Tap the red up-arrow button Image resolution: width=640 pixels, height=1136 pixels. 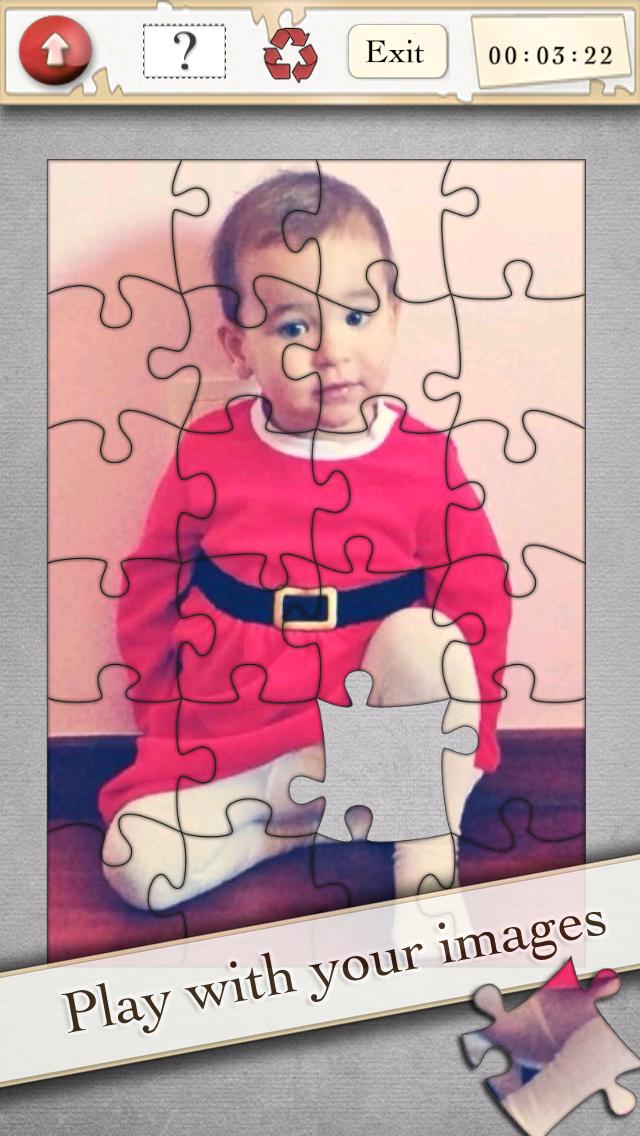[x=54, y=49]
